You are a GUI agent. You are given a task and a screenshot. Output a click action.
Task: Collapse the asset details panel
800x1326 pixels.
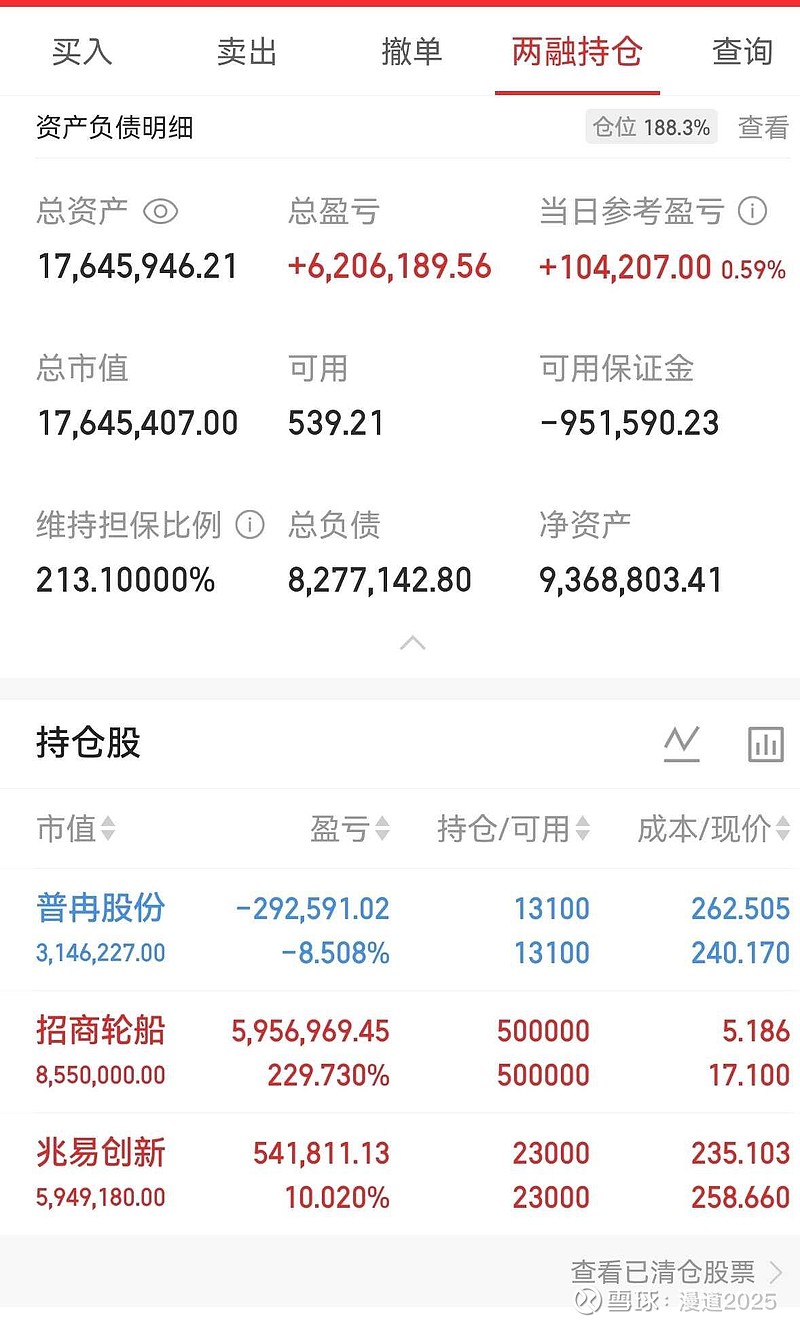pos(412,644)
